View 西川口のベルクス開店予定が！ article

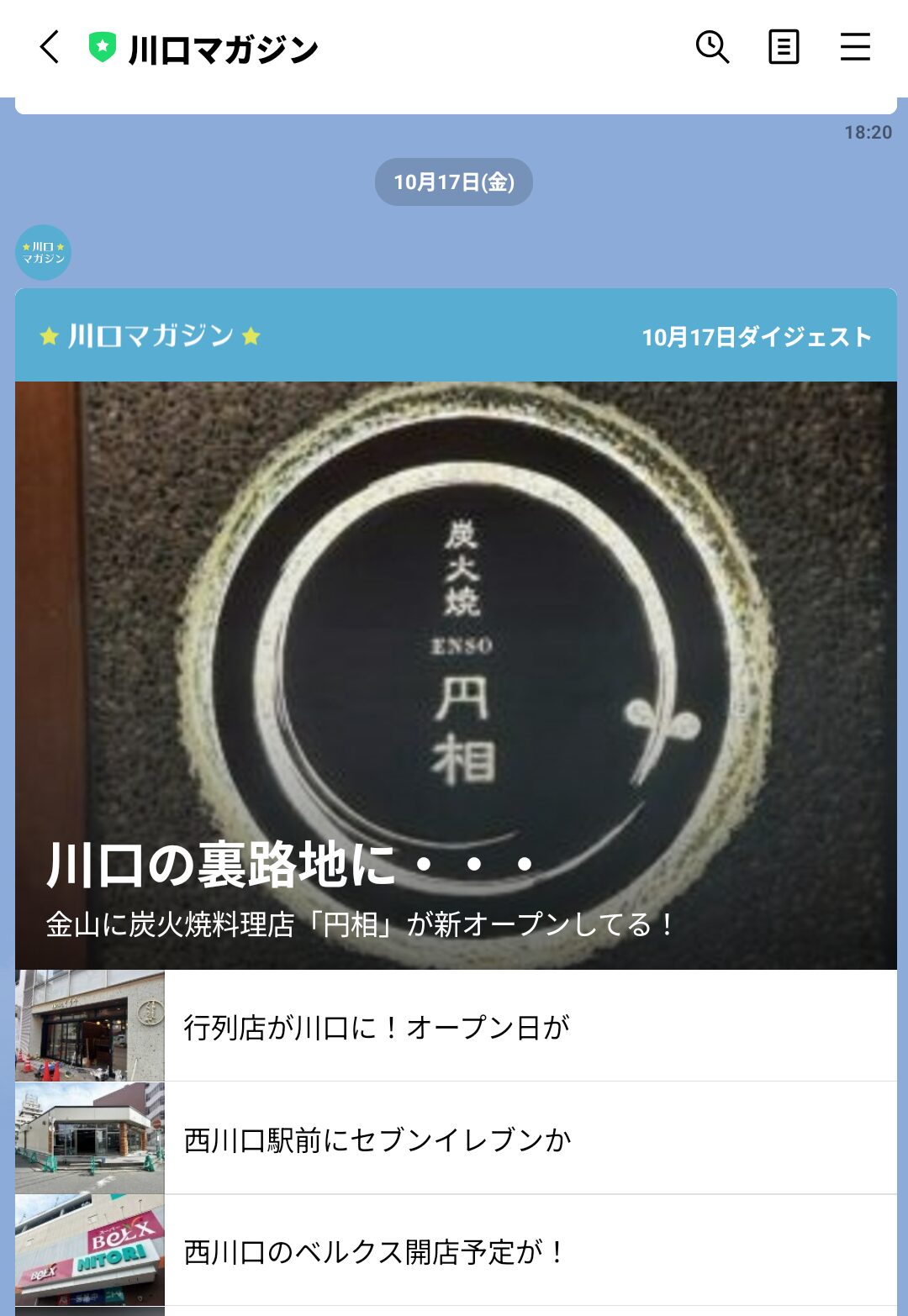(x=456, y=1251)
